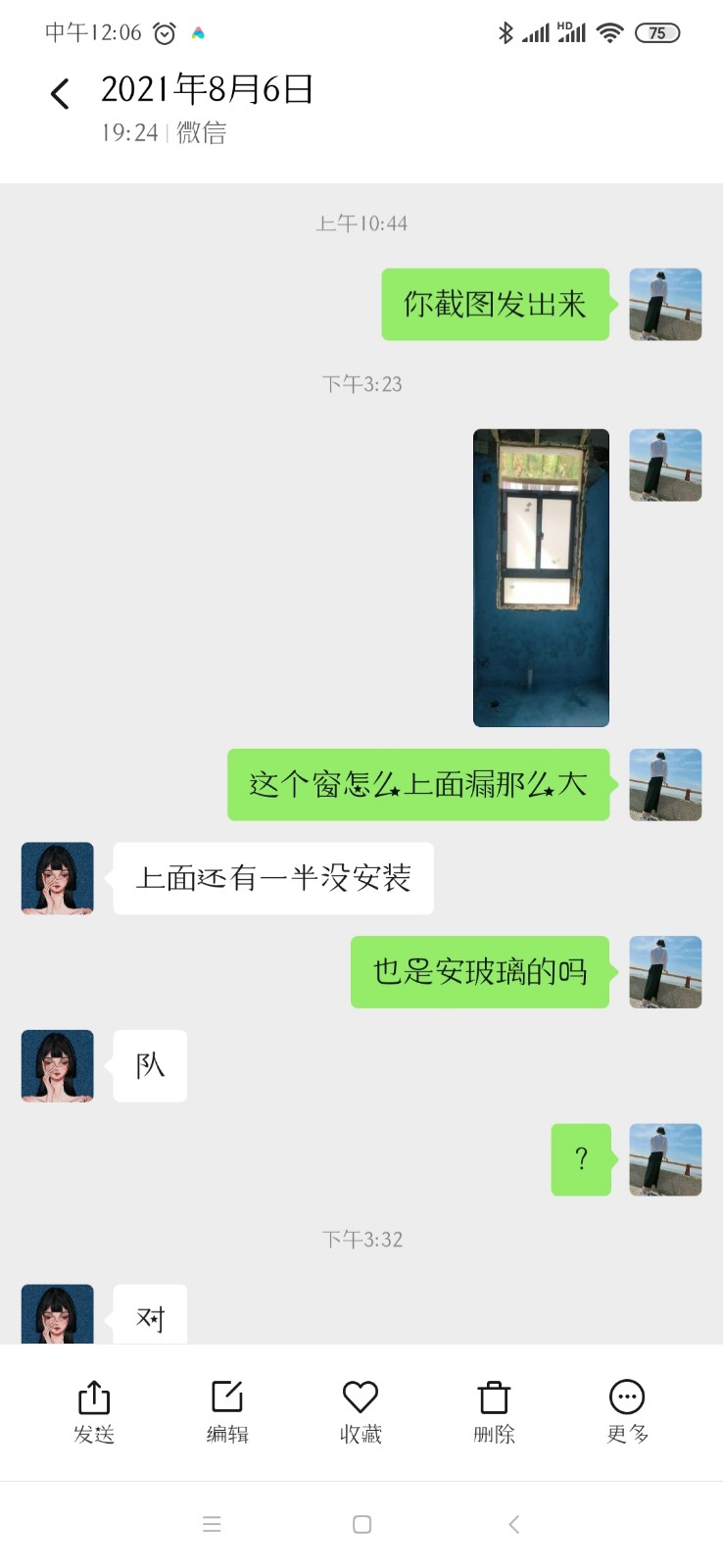
Task: Tap the system home button
Action: 361,1524
